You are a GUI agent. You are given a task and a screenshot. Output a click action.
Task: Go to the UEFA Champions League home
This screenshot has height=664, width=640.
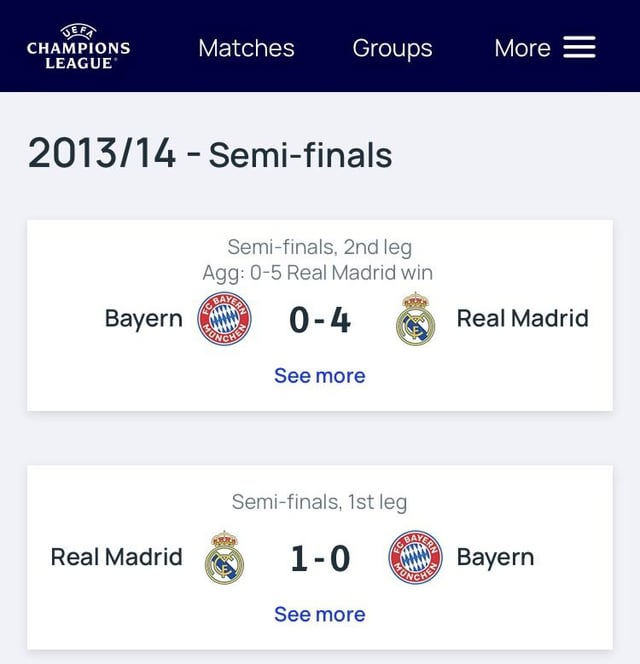(78, 46)
